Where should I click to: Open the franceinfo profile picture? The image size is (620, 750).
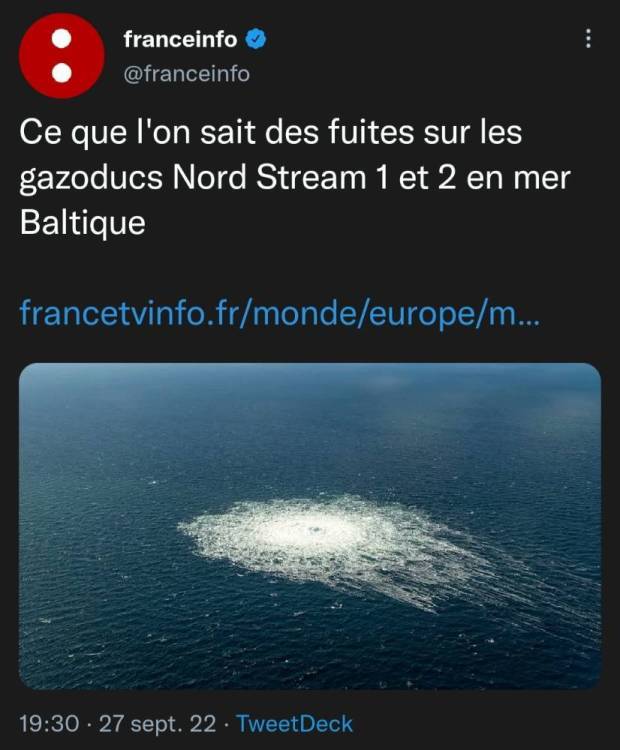click(63, 55)
